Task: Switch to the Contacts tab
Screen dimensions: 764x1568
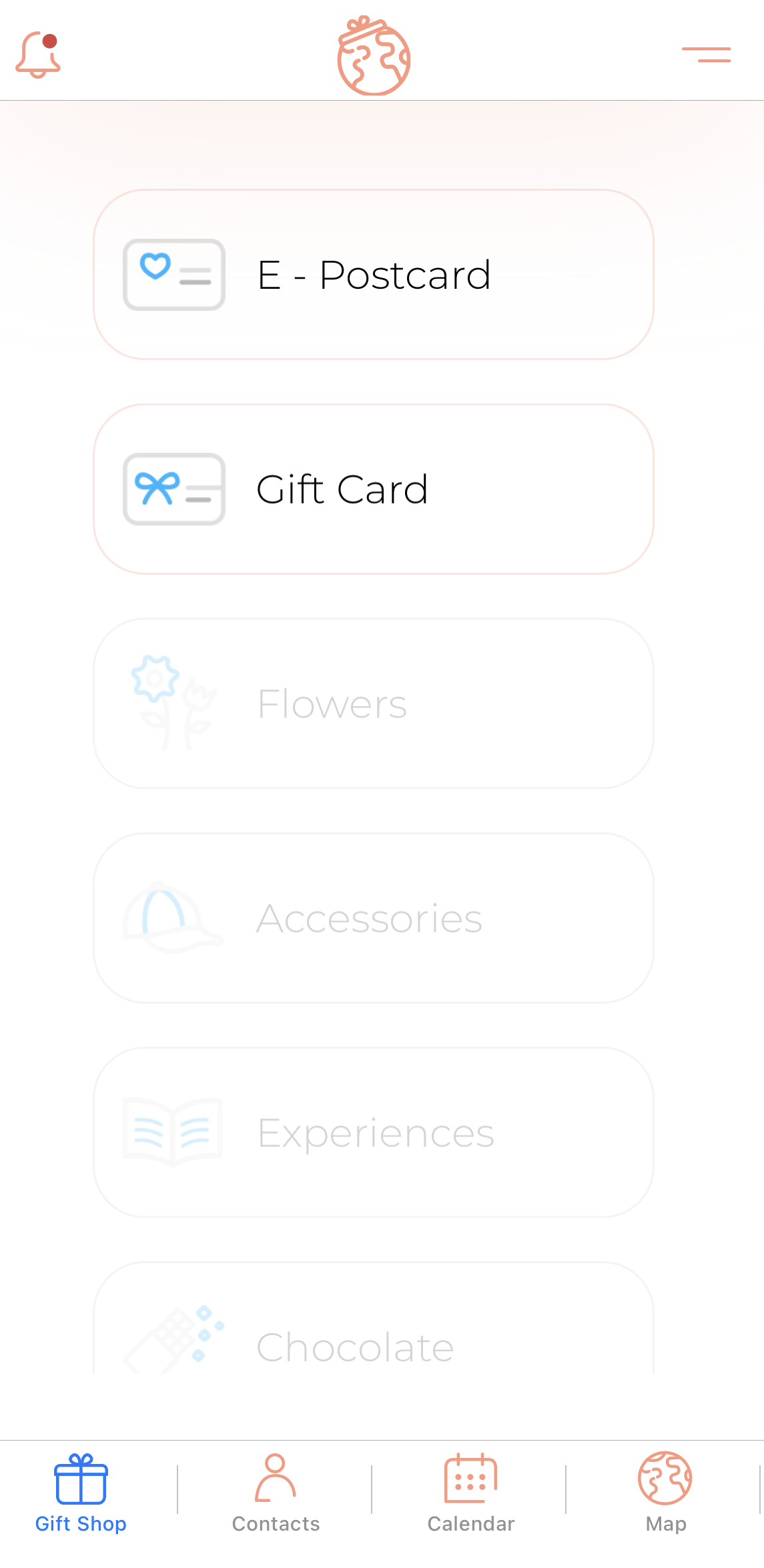Action: coord(276,1493)
